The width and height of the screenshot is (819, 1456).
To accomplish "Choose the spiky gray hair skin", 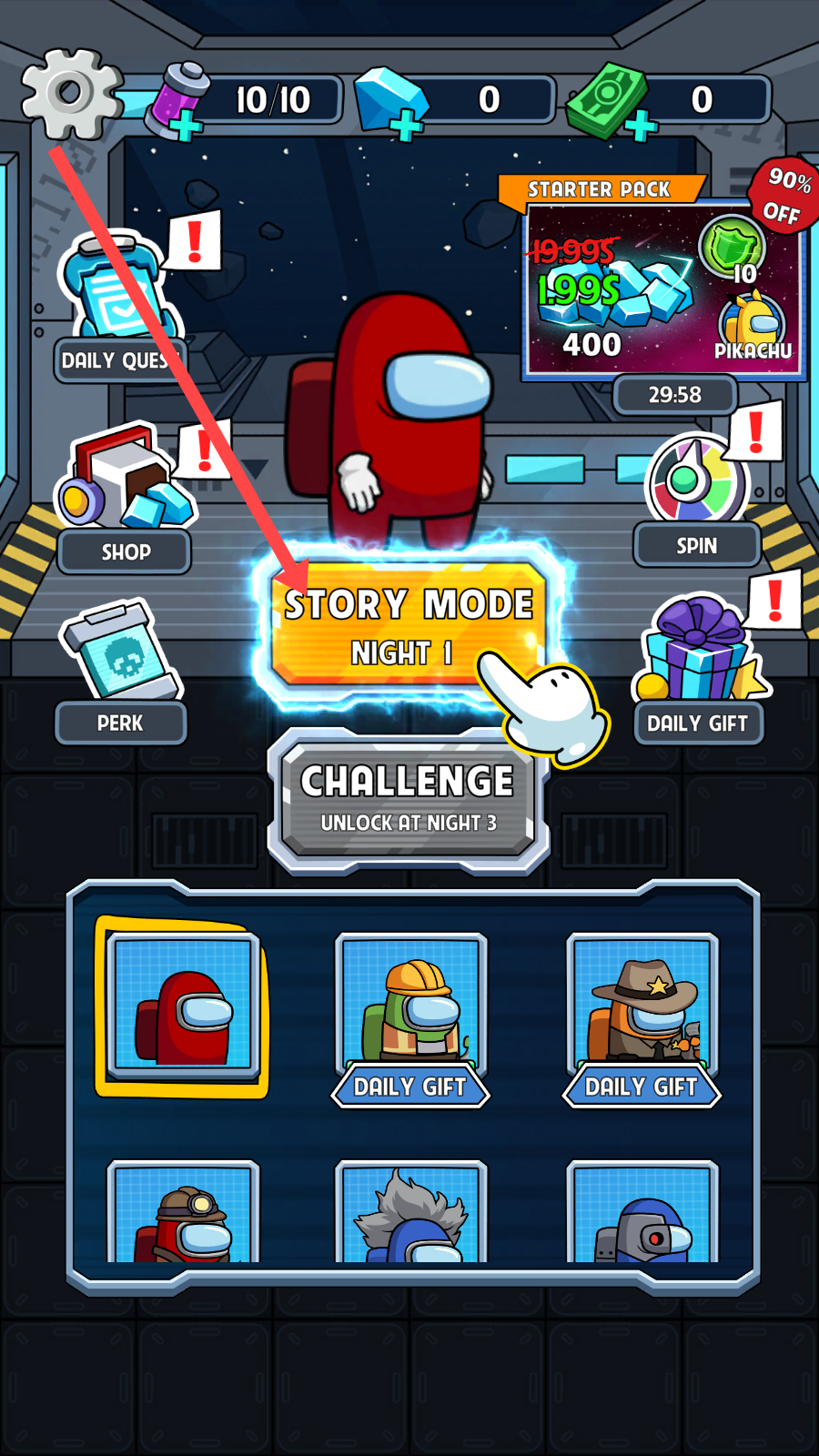I will (x=411, y=1215).
